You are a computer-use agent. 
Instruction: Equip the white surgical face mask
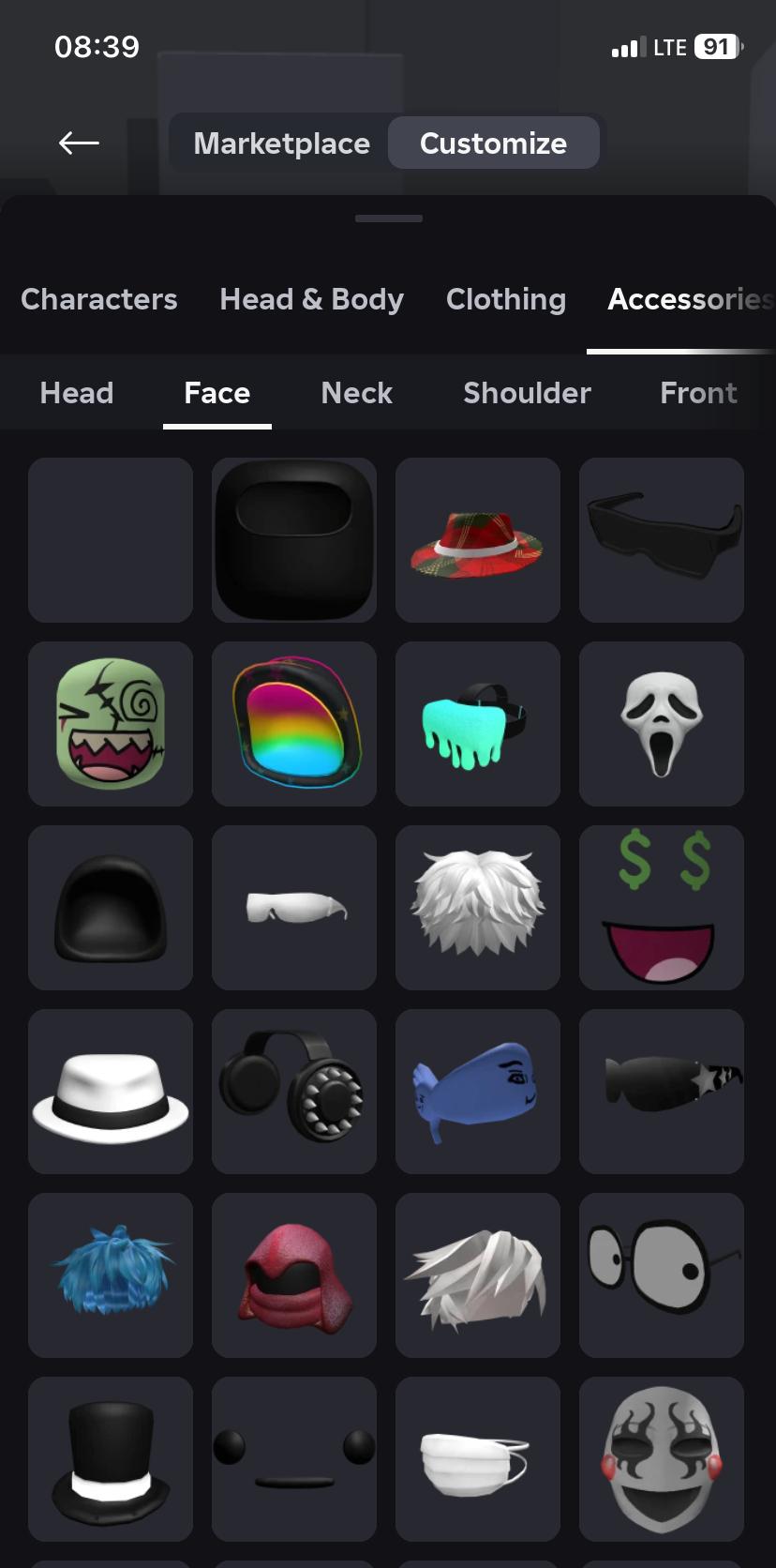click(x=478, y=1459)
